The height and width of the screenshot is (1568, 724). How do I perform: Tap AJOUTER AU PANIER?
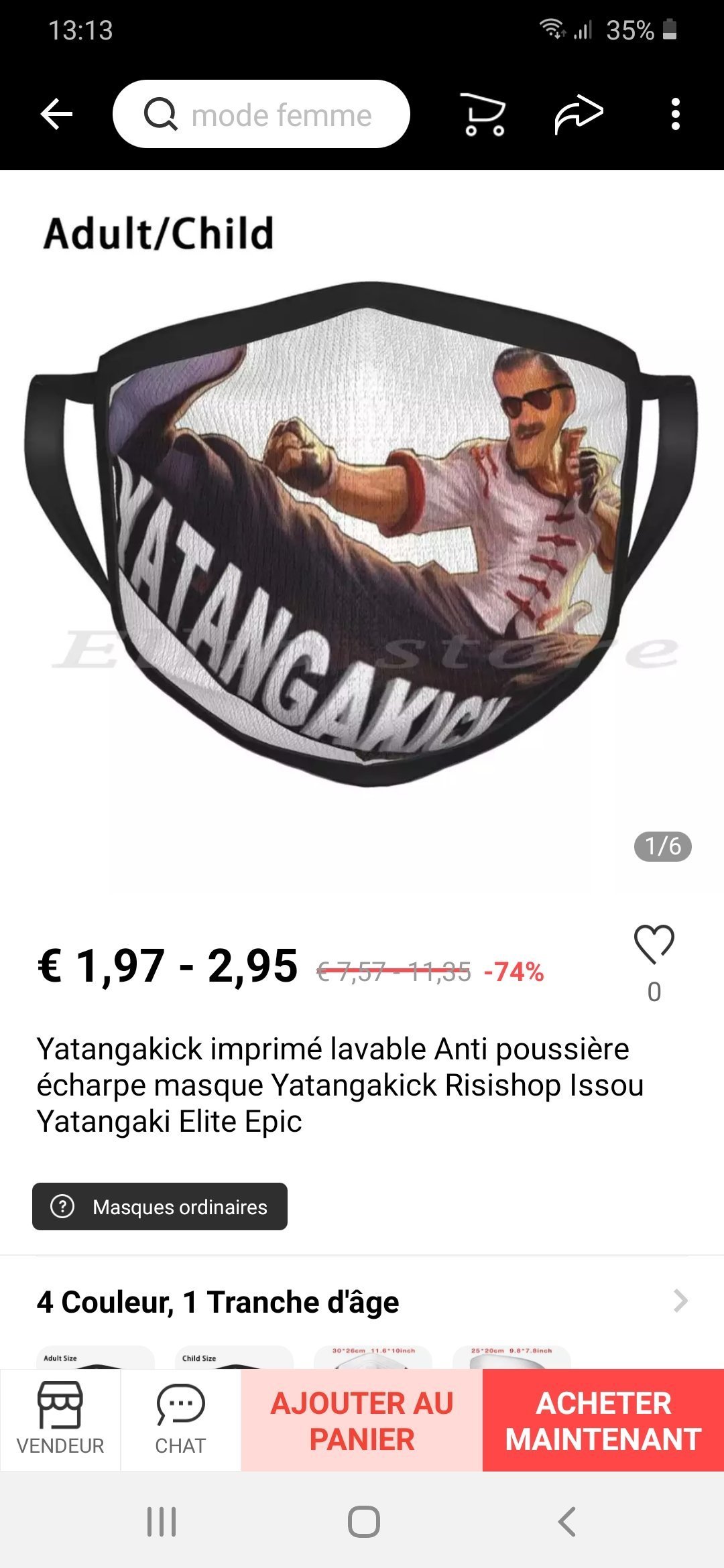tap(362, 1421)
